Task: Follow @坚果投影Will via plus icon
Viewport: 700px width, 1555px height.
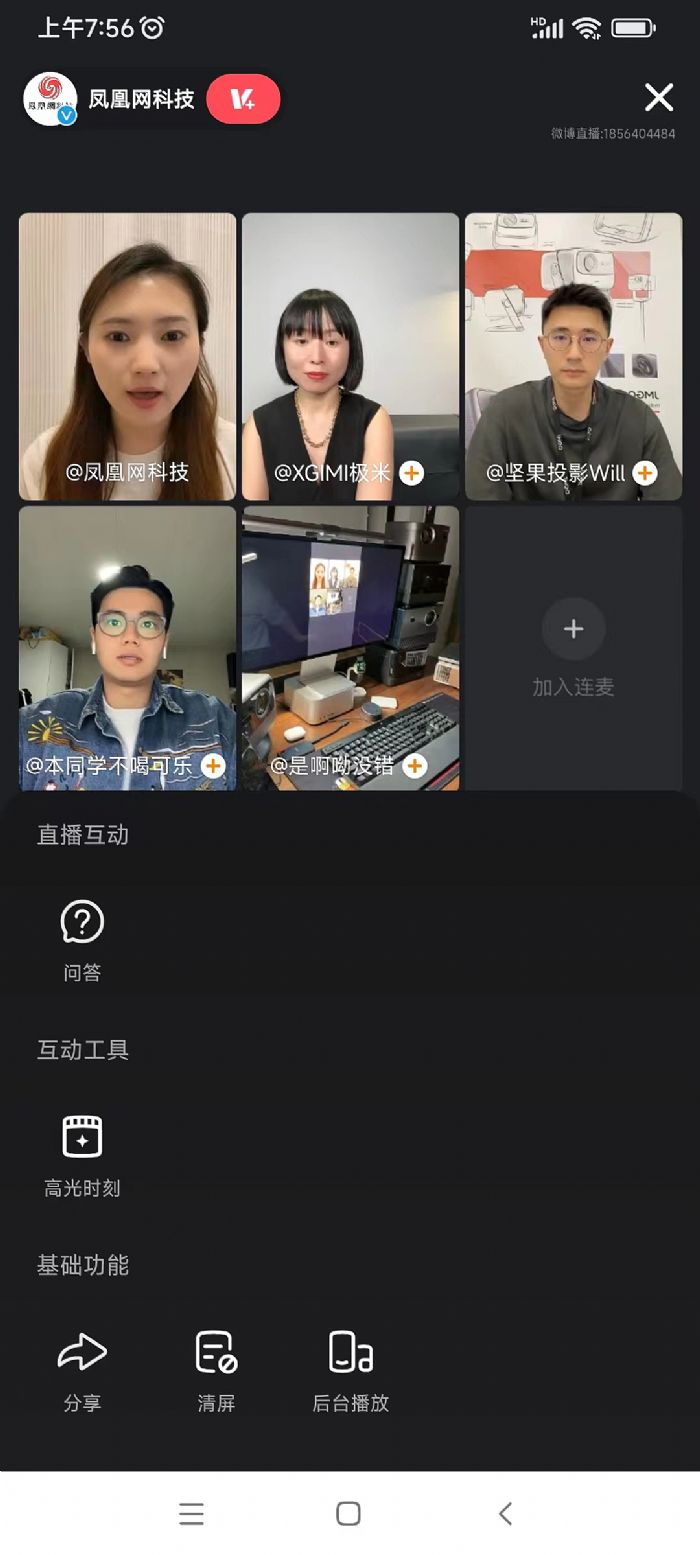Action: pyautogui.click(x=645, y=473)
